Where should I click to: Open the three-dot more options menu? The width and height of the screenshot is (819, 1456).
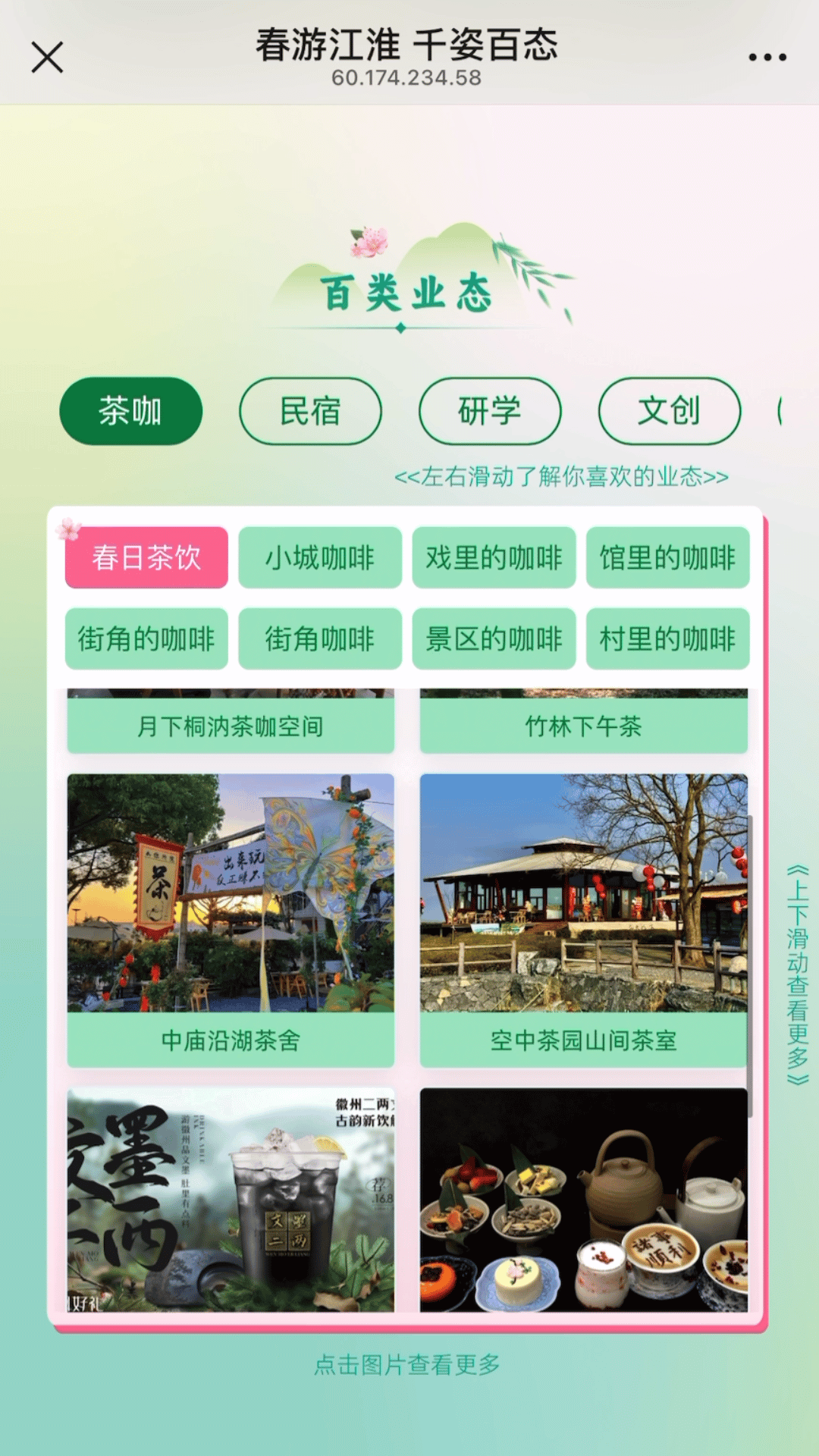coord(767,57)
